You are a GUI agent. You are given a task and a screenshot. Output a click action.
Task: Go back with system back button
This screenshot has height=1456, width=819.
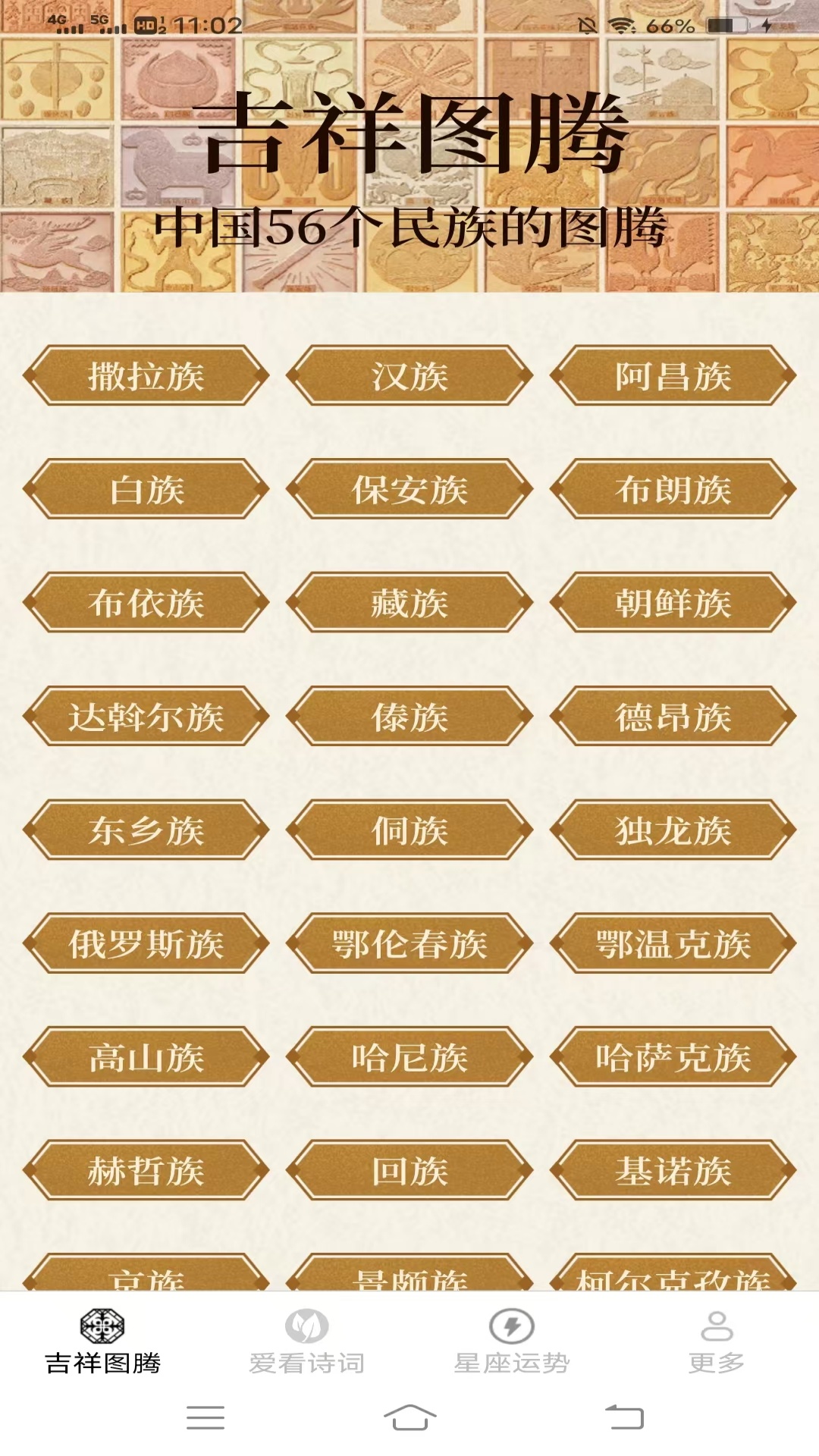[x=624, y=1417]
